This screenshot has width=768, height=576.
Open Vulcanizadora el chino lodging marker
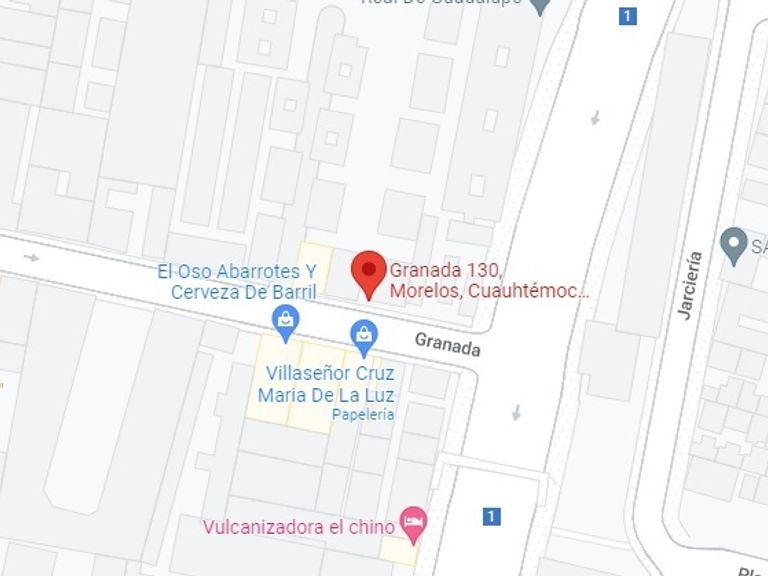point(413,521)
